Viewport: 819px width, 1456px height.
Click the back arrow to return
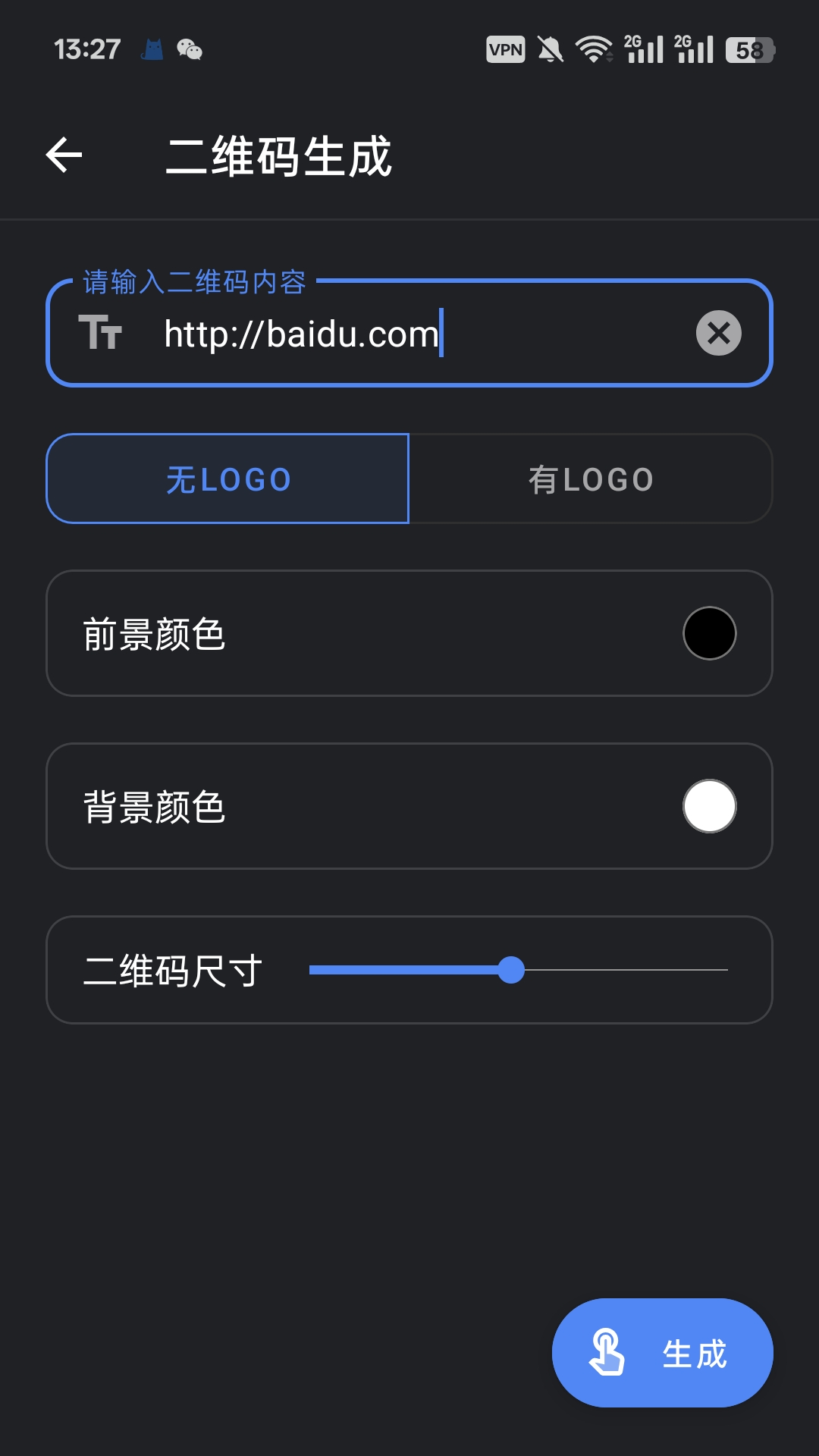pos(64,157)
